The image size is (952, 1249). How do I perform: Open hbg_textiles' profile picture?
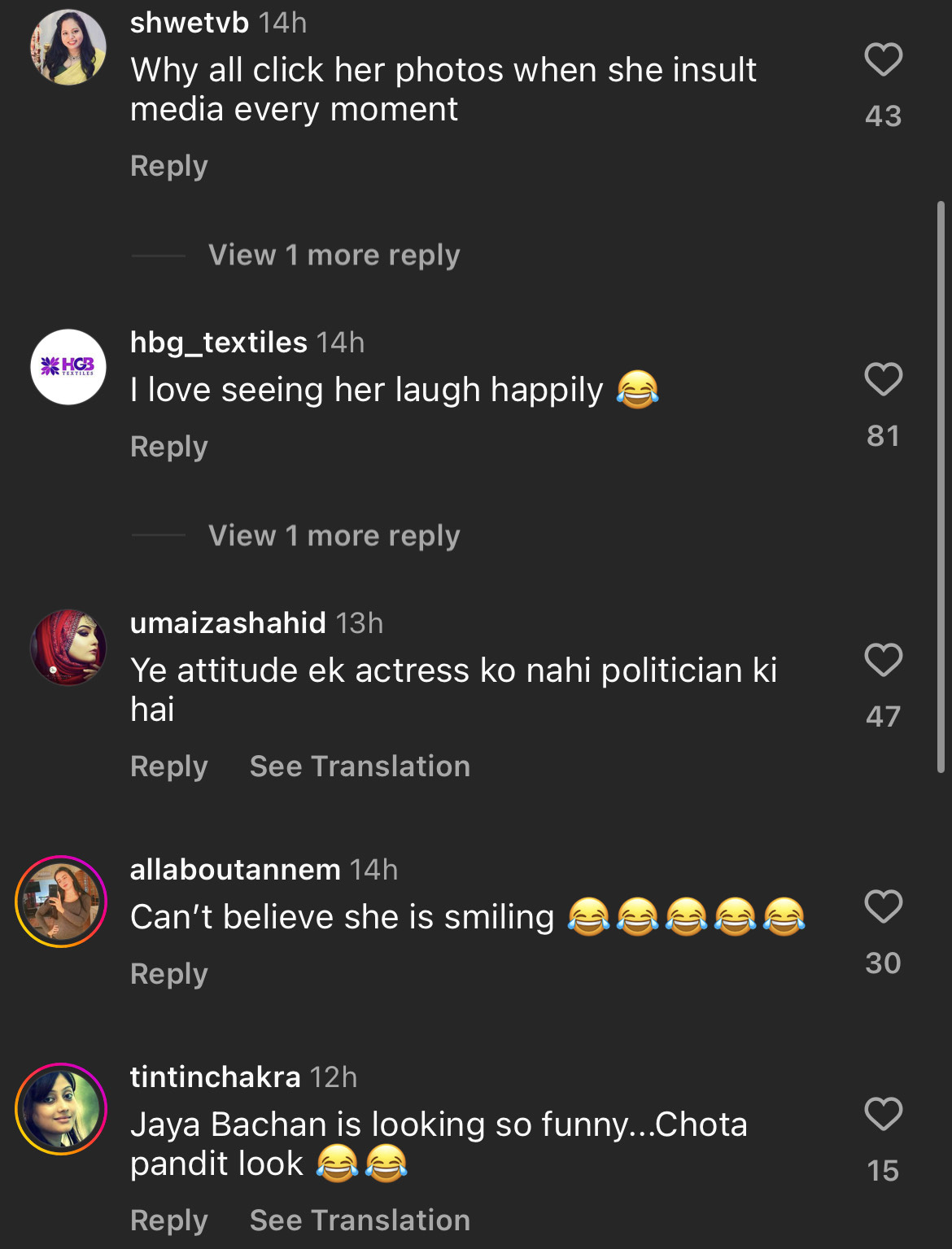68,367
